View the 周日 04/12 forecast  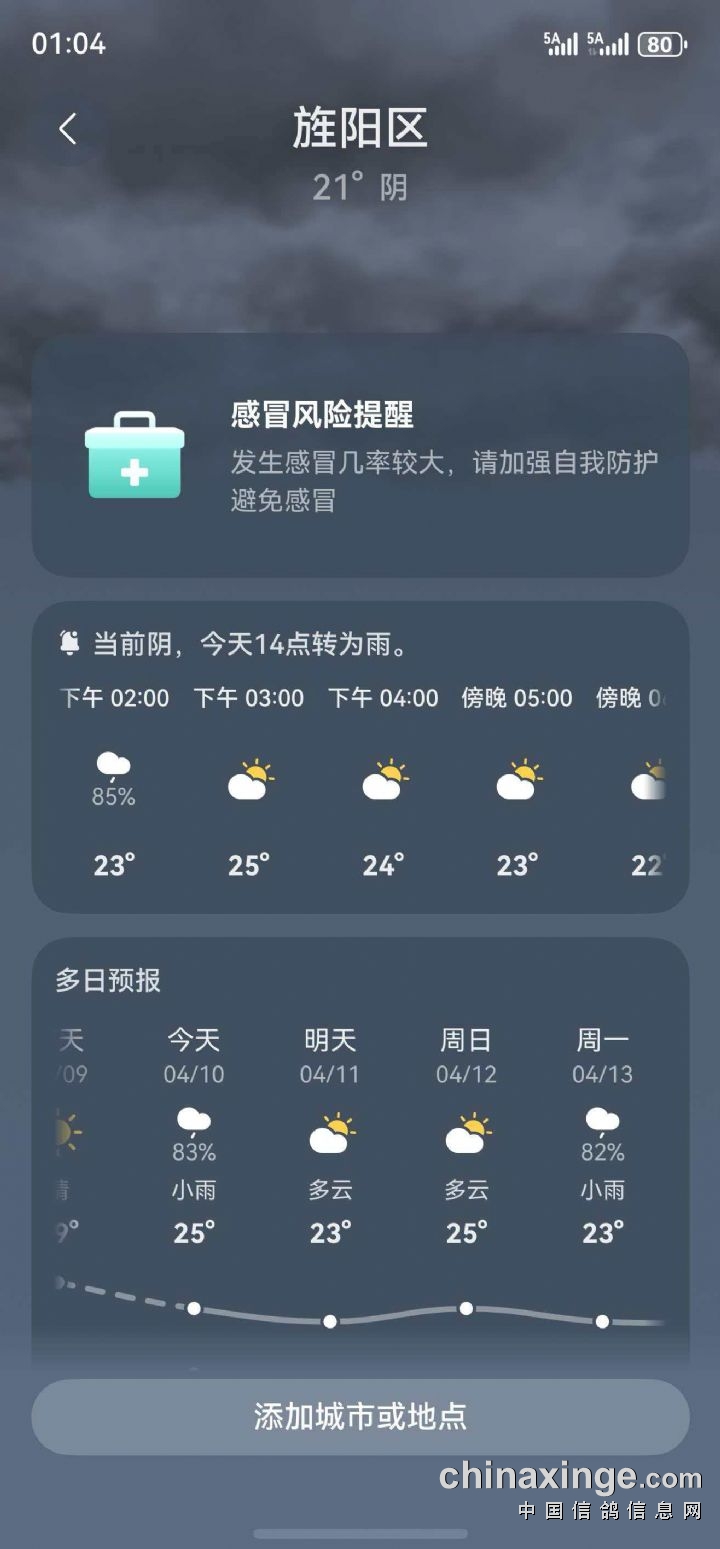click(466, 1140)
